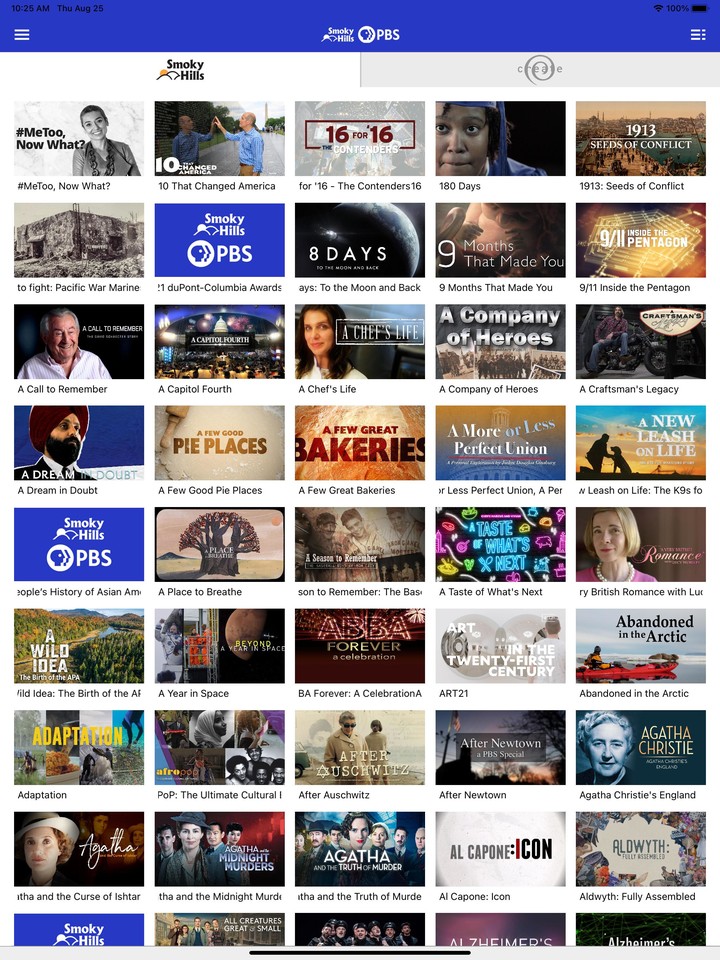Open A Year in Space
The height and width of the screenshot is (960, 720).
pyautogui.click(x=219, y=647)
